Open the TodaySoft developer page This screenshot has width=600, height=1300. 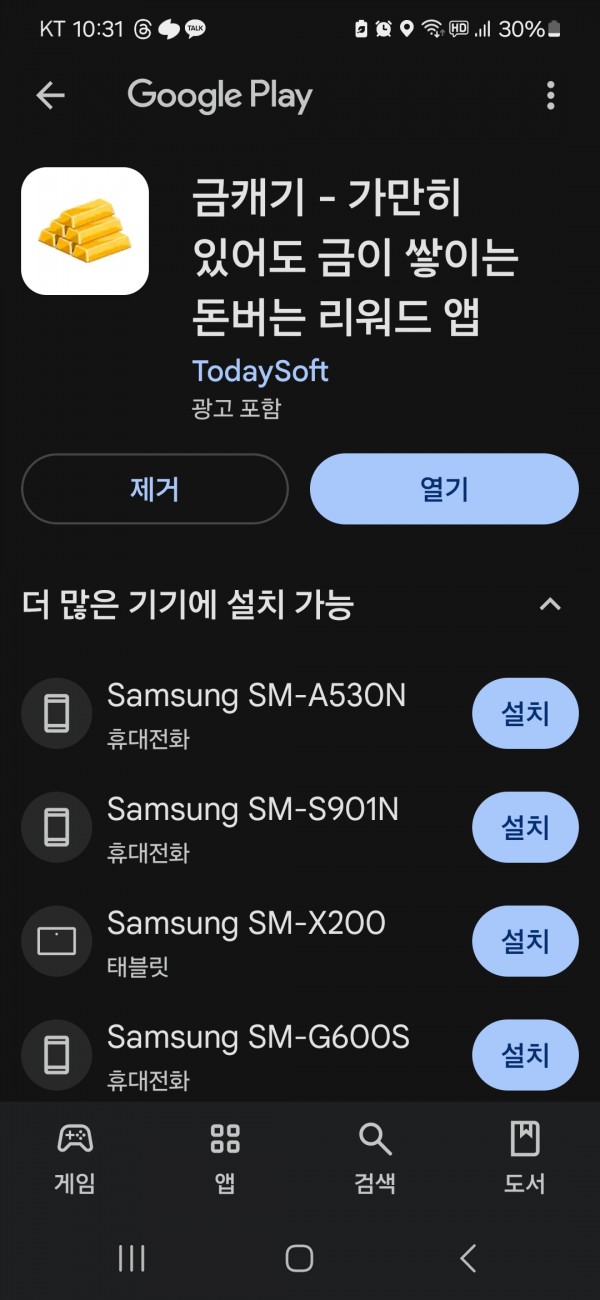260,371
